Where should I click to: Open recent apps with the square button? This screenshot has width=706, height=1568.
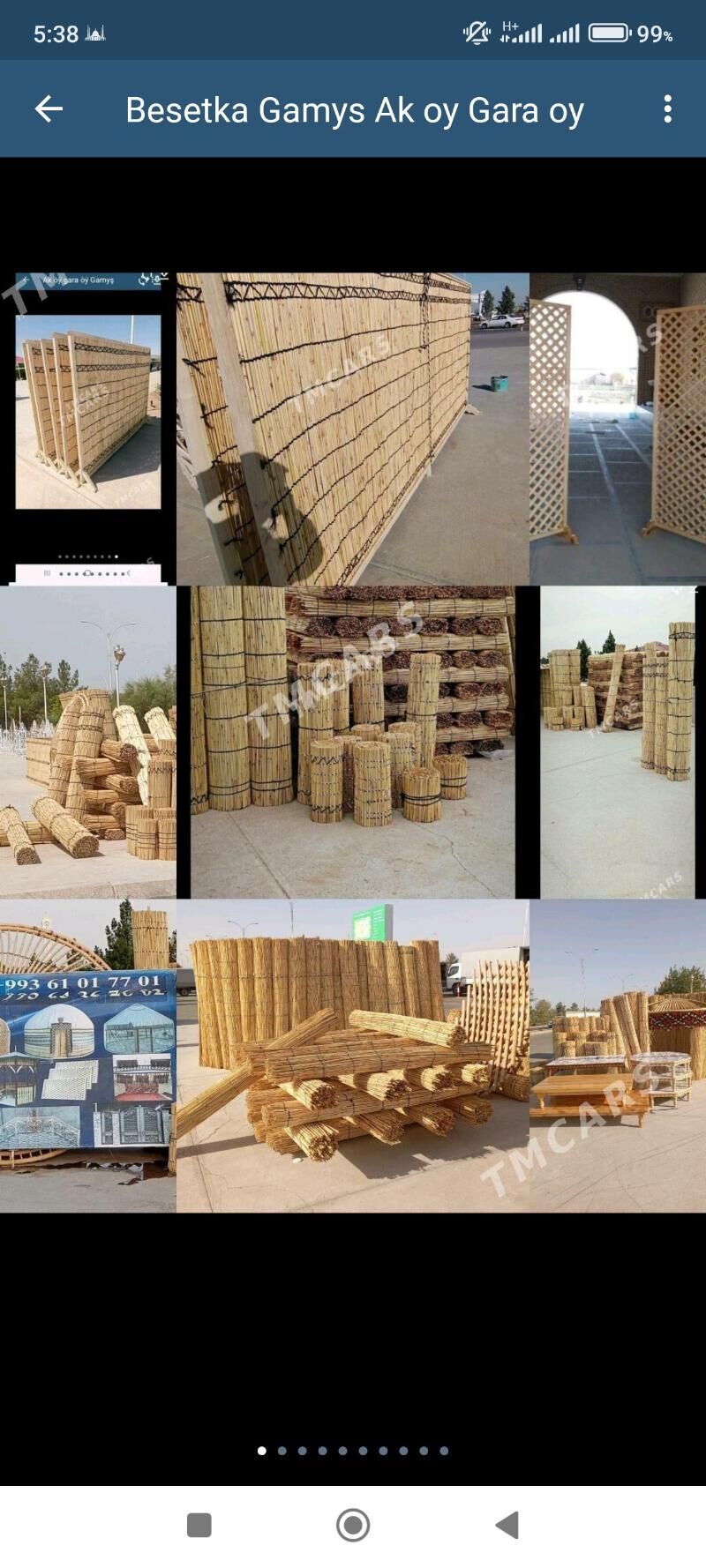[x=199, y=1525]
